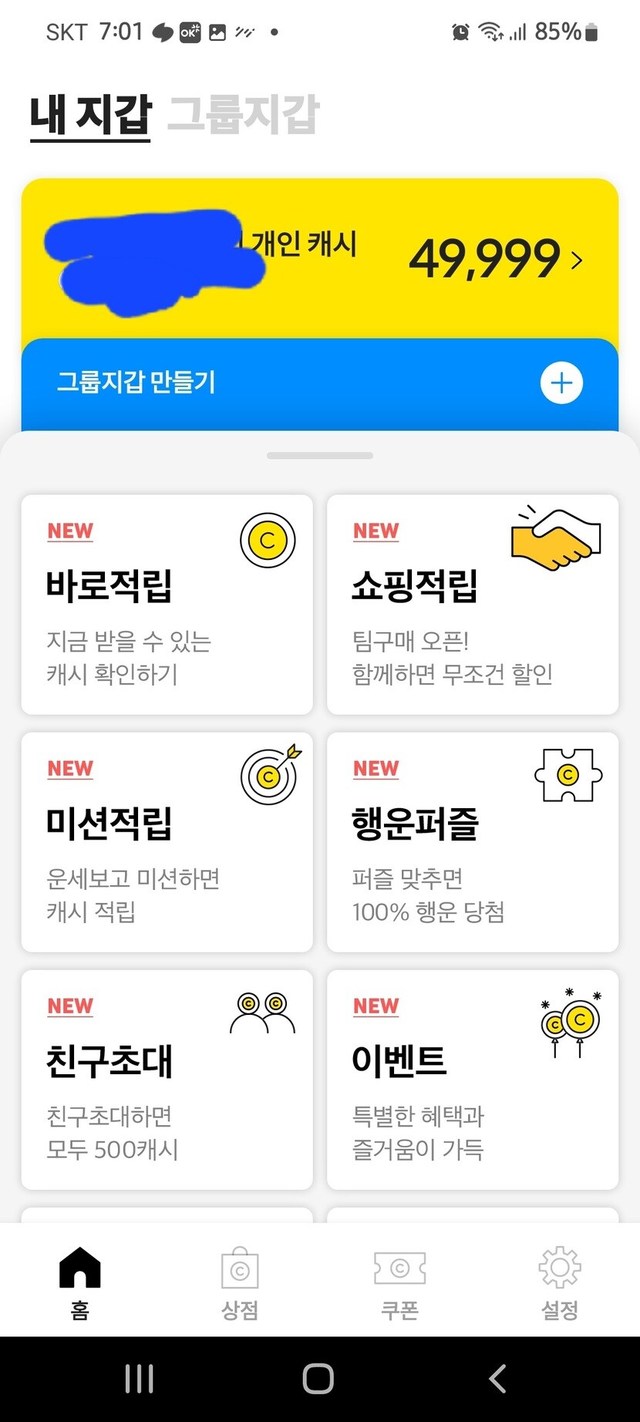
Task: Go to the 홈 tab
Action: (80, 1282)
